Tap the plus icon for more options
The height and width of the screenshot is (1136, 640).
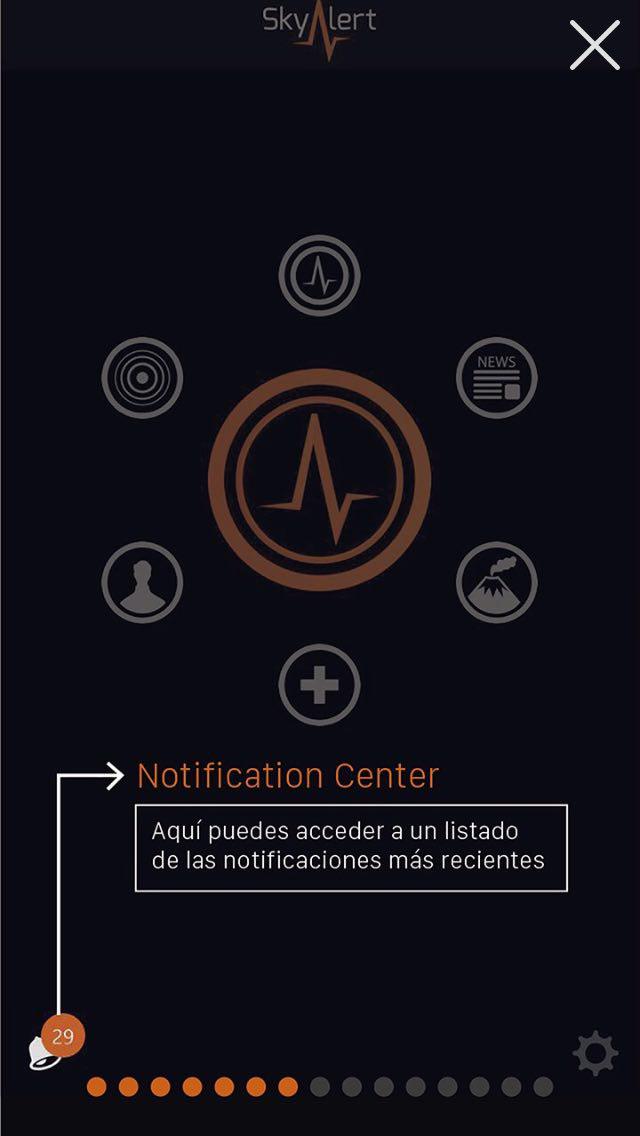pyautogui.click(x=319, y=685)
